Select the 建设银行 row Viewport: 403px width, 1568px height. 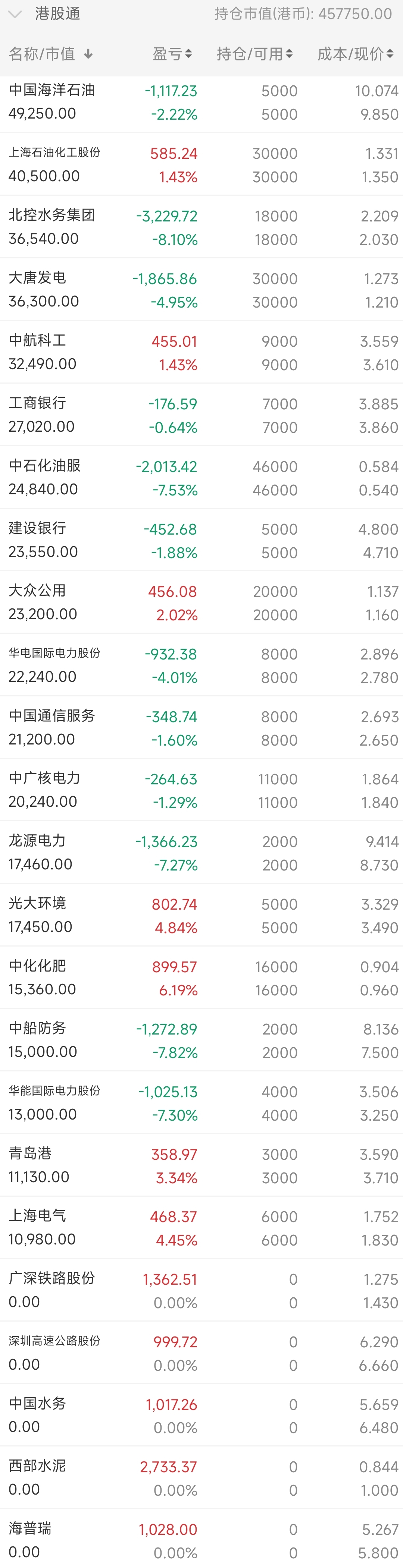coord(201,541)
